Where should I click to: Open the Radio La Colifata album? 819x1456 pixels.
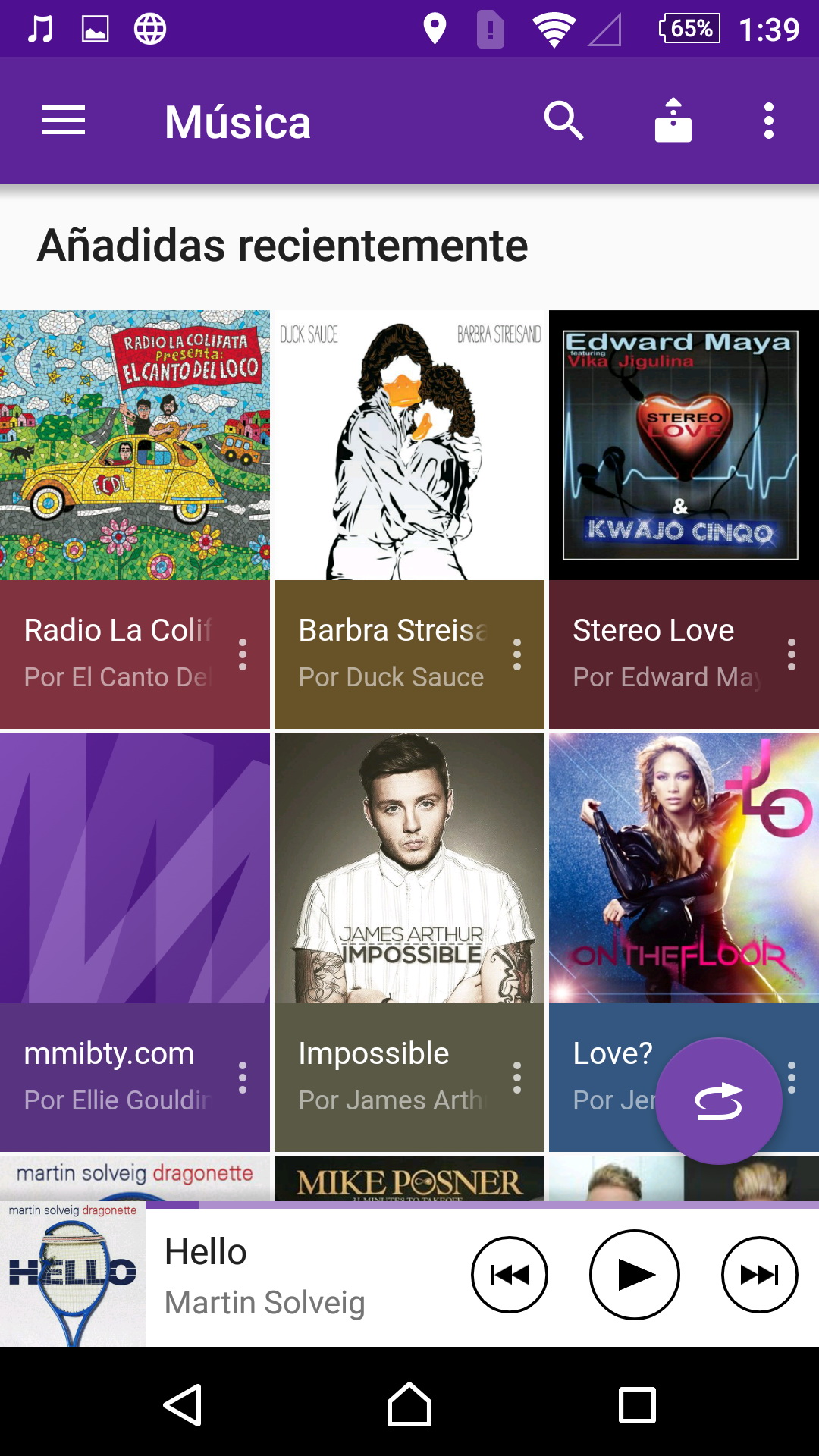tap(135, 445)
